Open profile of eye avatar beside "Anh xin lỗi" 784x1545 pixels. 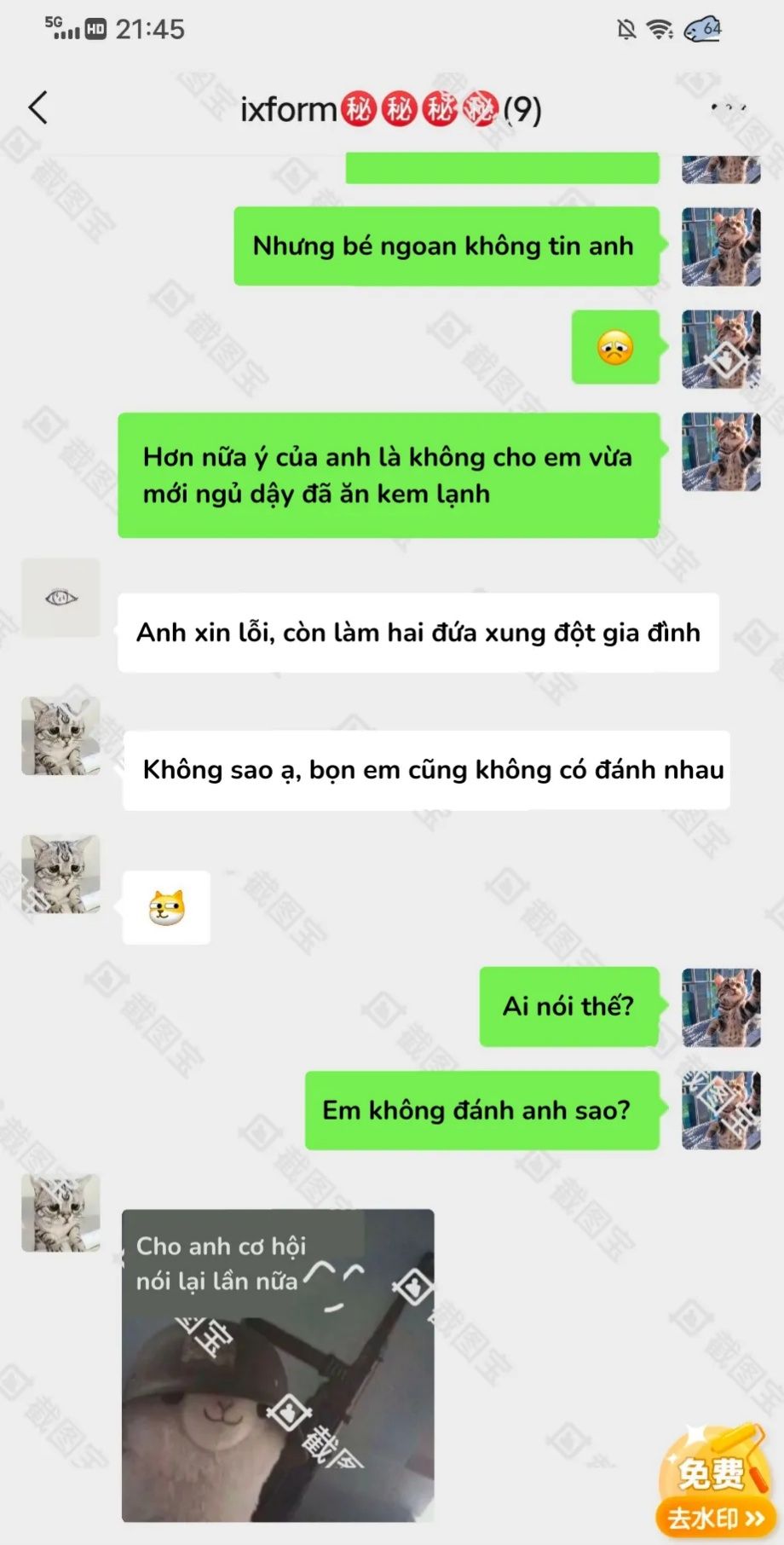61,598
